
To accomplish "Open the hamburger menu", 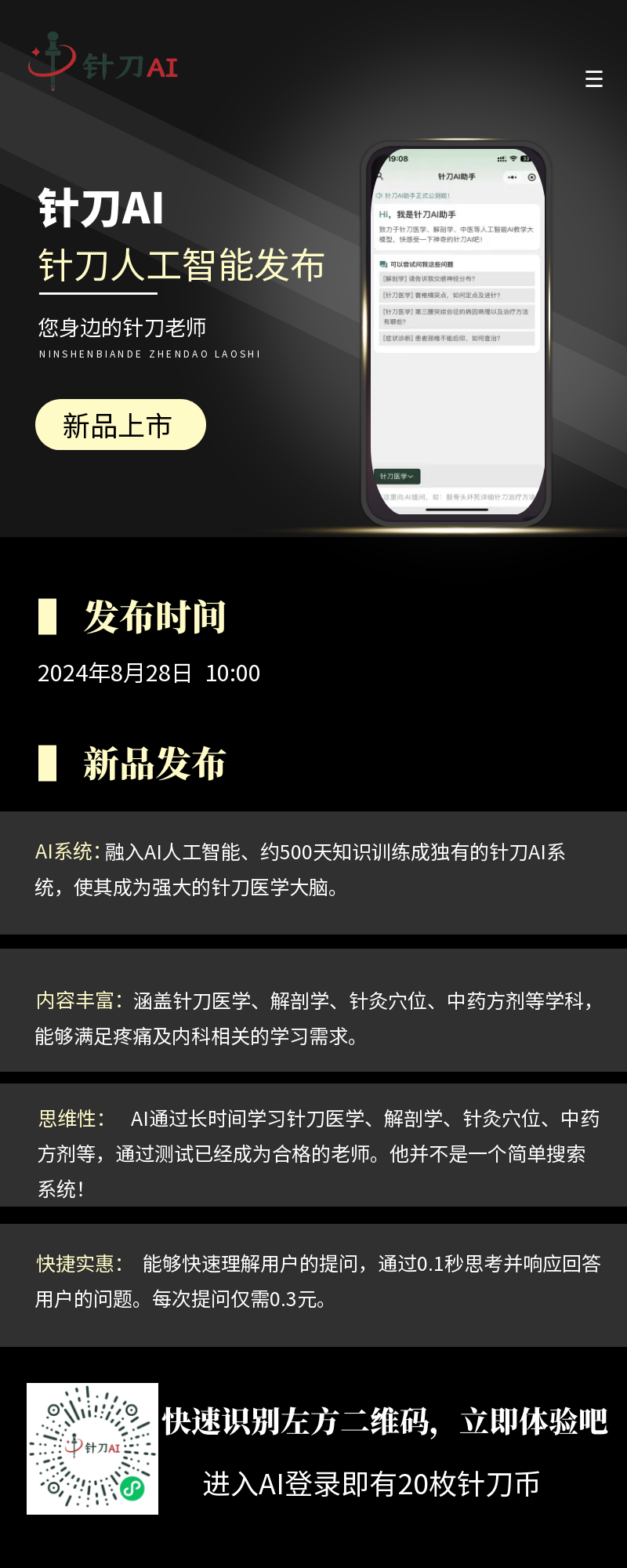I will point(594,78).
